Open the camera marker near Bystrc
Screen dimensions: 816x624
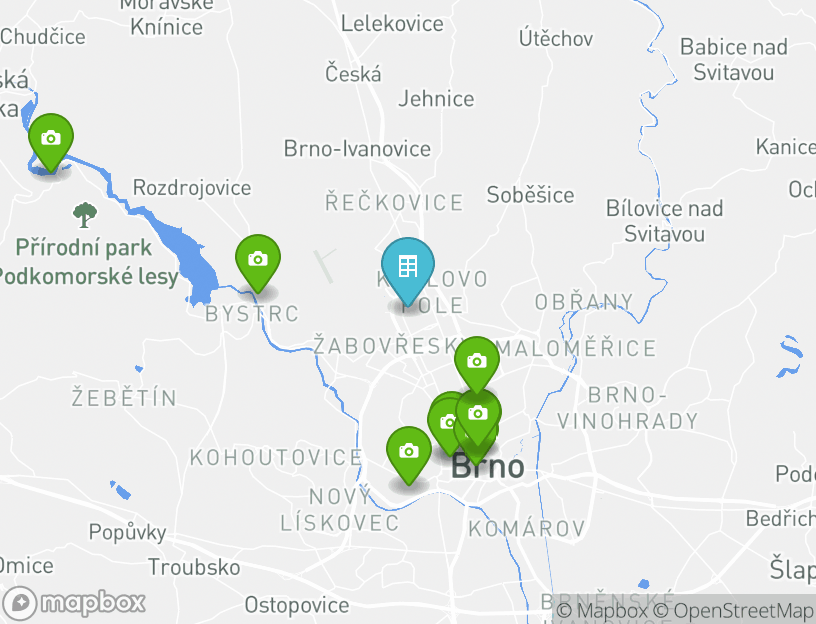[257, 260]
